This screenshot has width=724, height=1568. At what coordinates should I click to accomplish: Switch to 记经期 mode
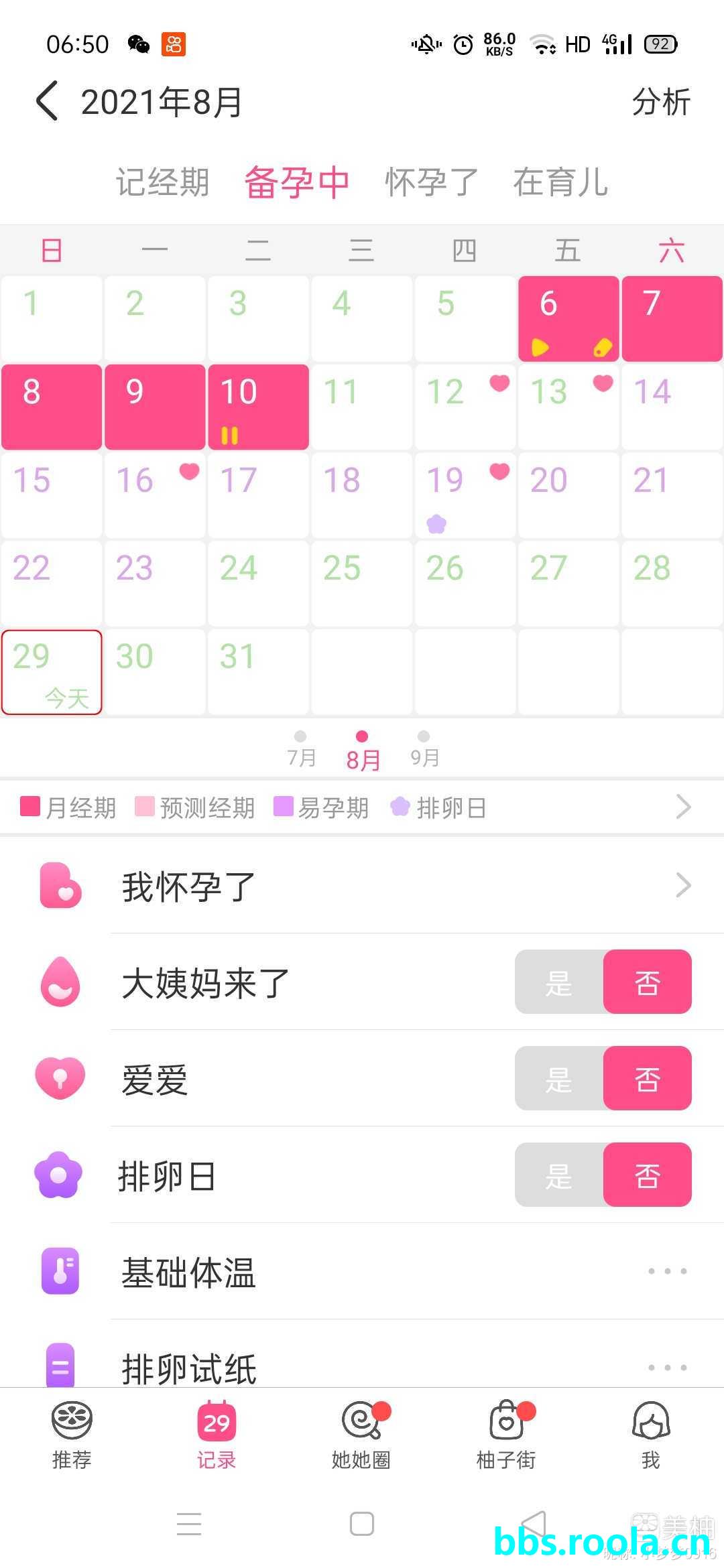point(162,182)
